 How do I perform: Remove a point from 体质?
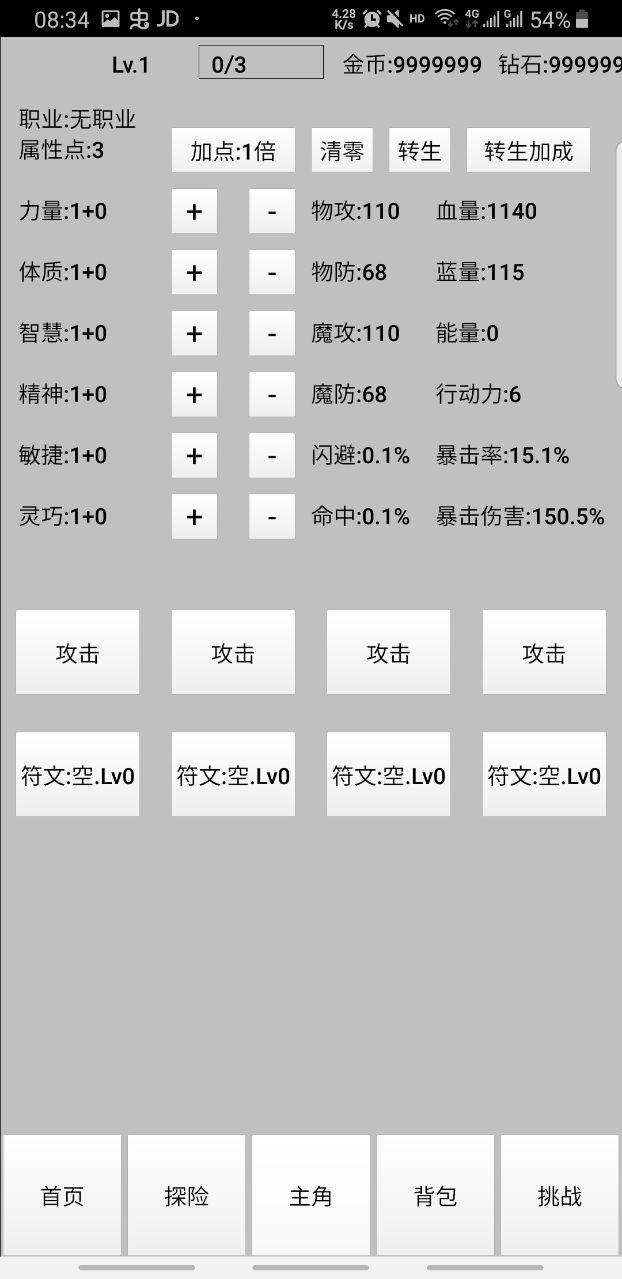click(x=271, y=272)
